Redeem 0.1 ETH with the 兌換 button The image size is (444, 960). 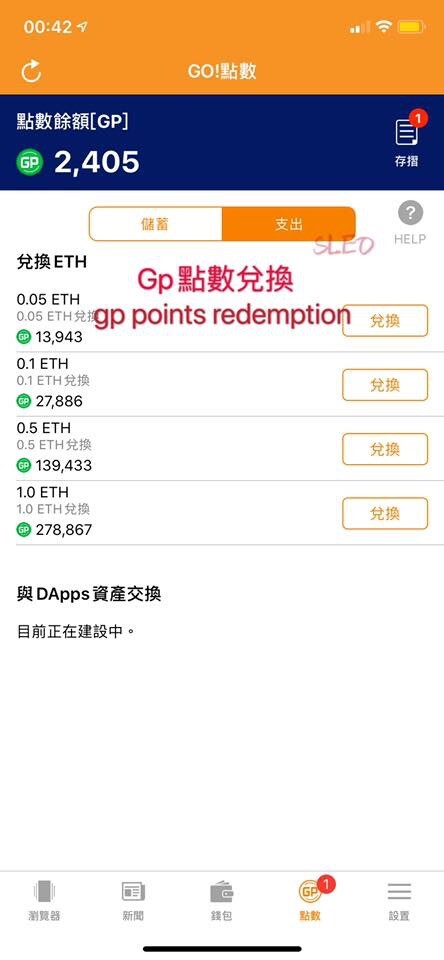385,384
